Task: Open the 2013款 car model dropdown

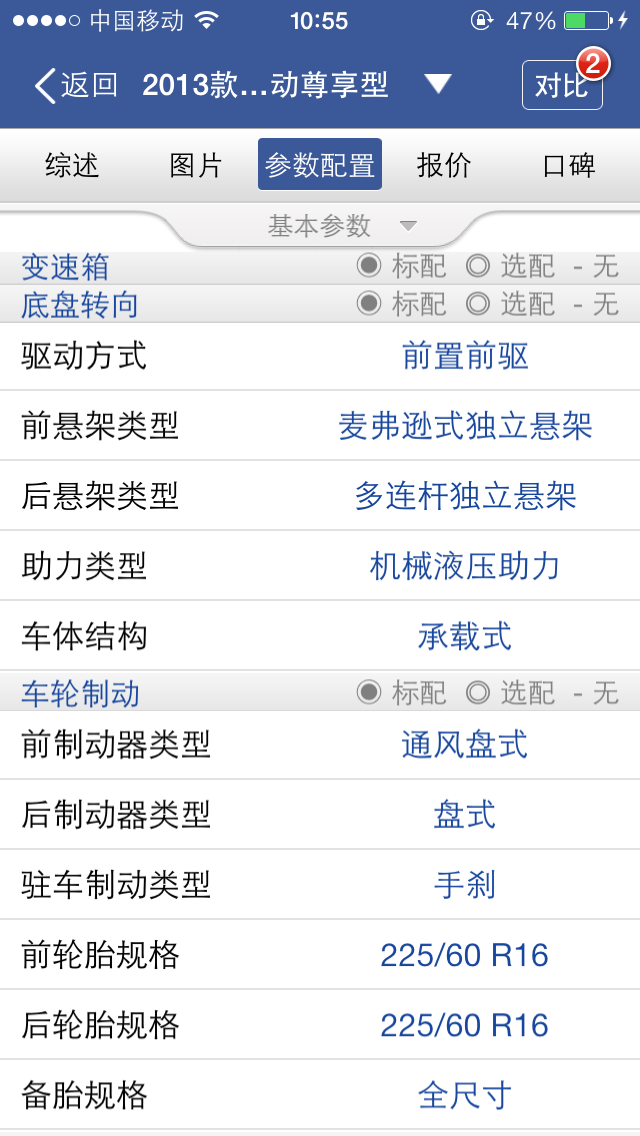Action: pos(437,85)
